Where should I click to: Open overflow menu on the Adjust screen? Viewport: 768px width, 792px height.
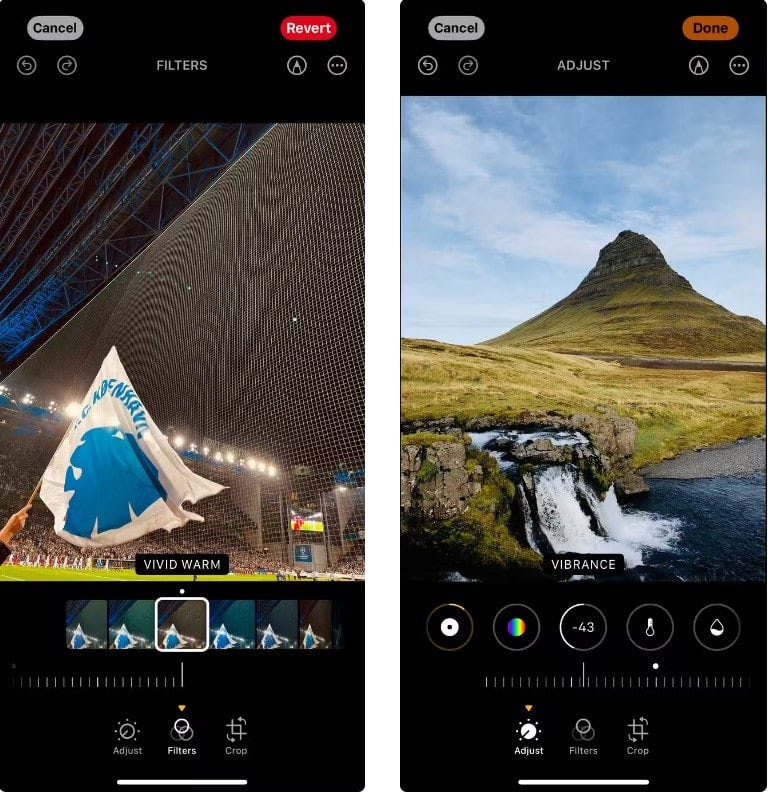click(739, 65)
